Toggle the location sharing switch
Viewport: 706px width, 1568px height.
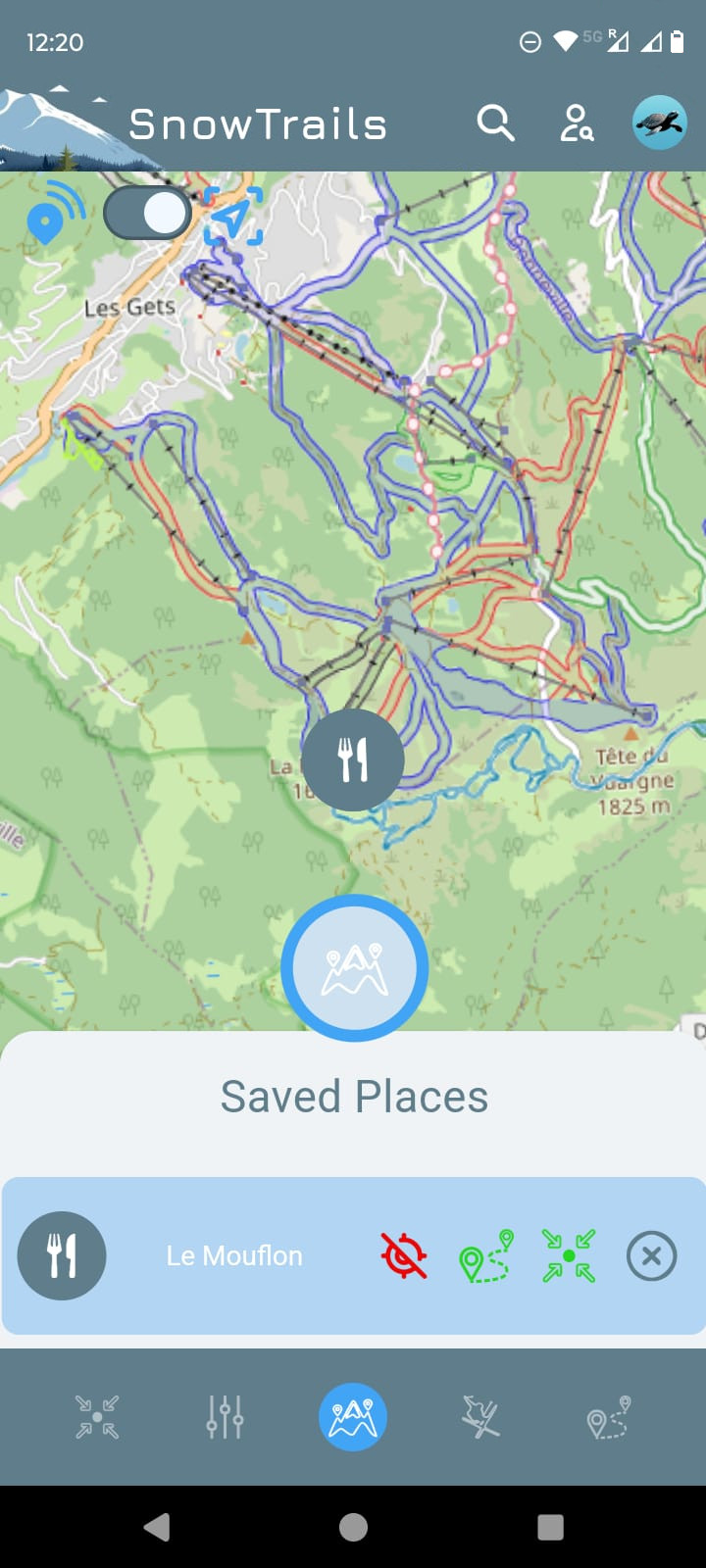tap(147, 214)
